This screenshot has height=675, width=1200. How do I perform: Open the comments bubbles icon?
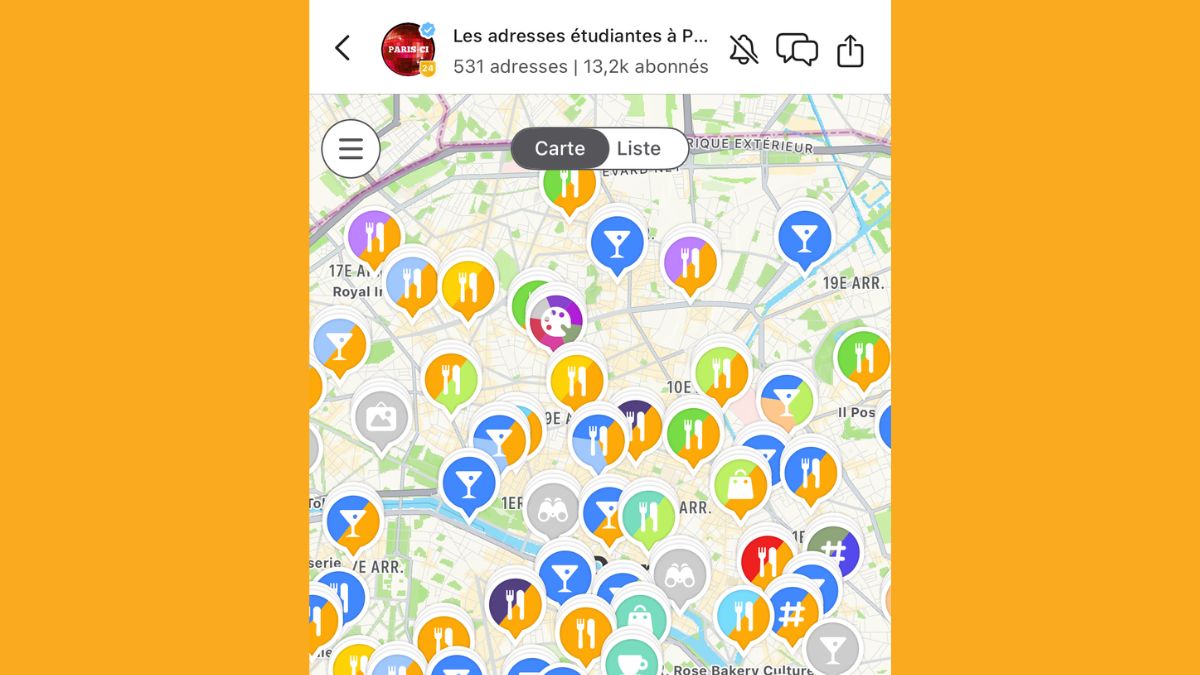797,49
